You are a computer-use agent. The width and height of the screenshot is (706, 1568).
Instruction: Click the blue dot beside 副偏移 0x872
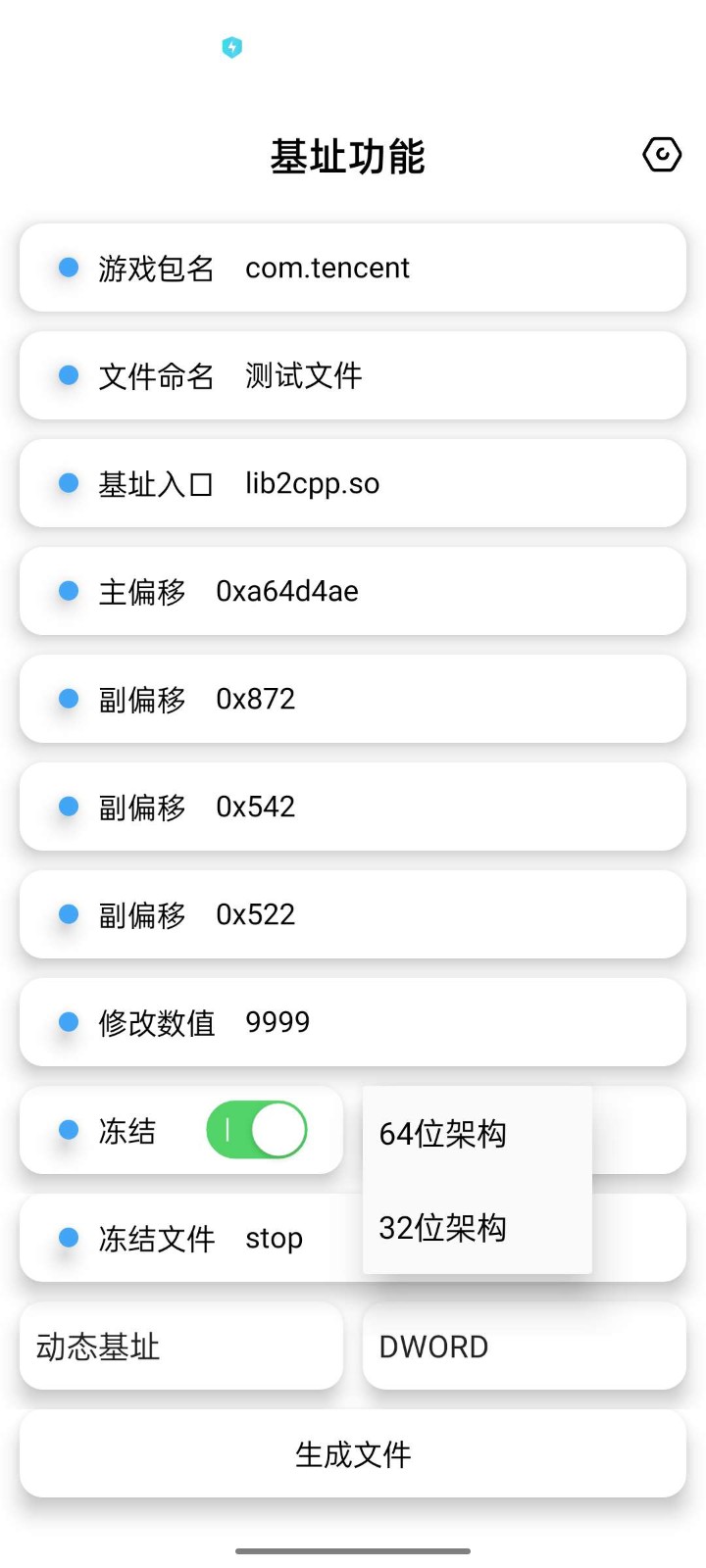tap(69, 698)
